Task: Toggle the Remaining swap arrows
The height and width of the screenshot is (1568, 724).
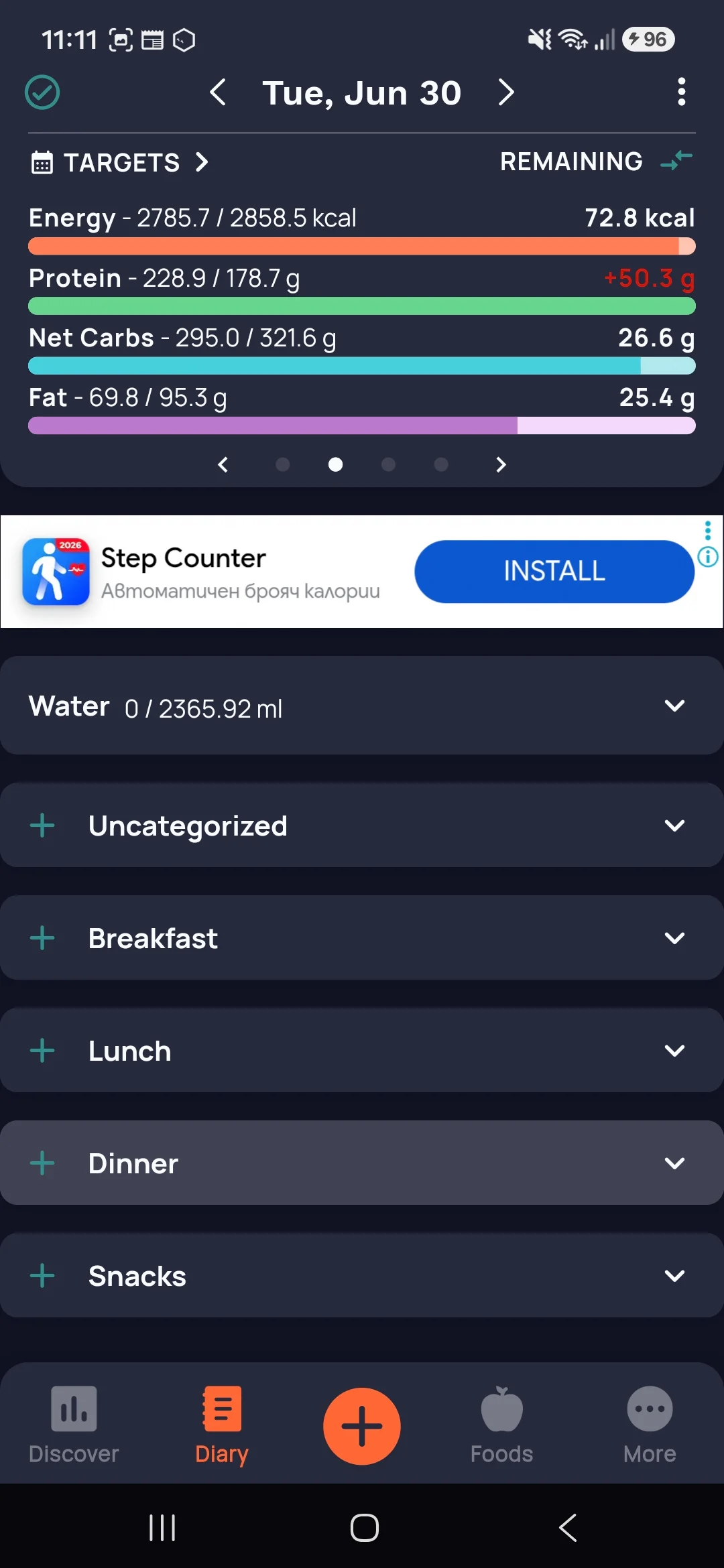Action: (676, 161)
